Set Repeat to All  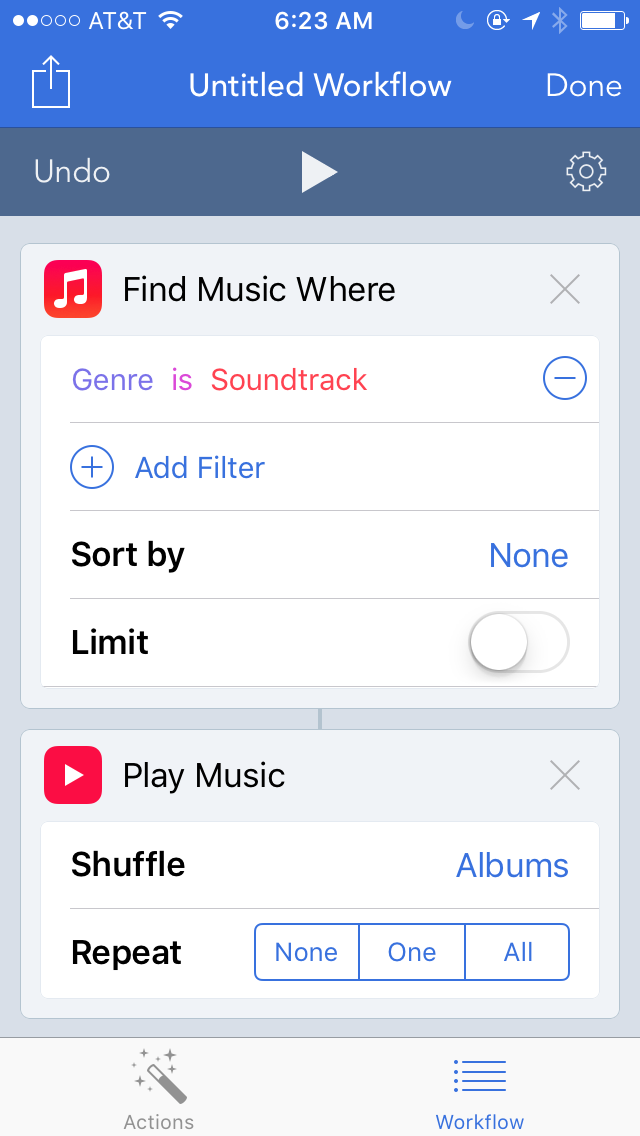pos(518,952)
